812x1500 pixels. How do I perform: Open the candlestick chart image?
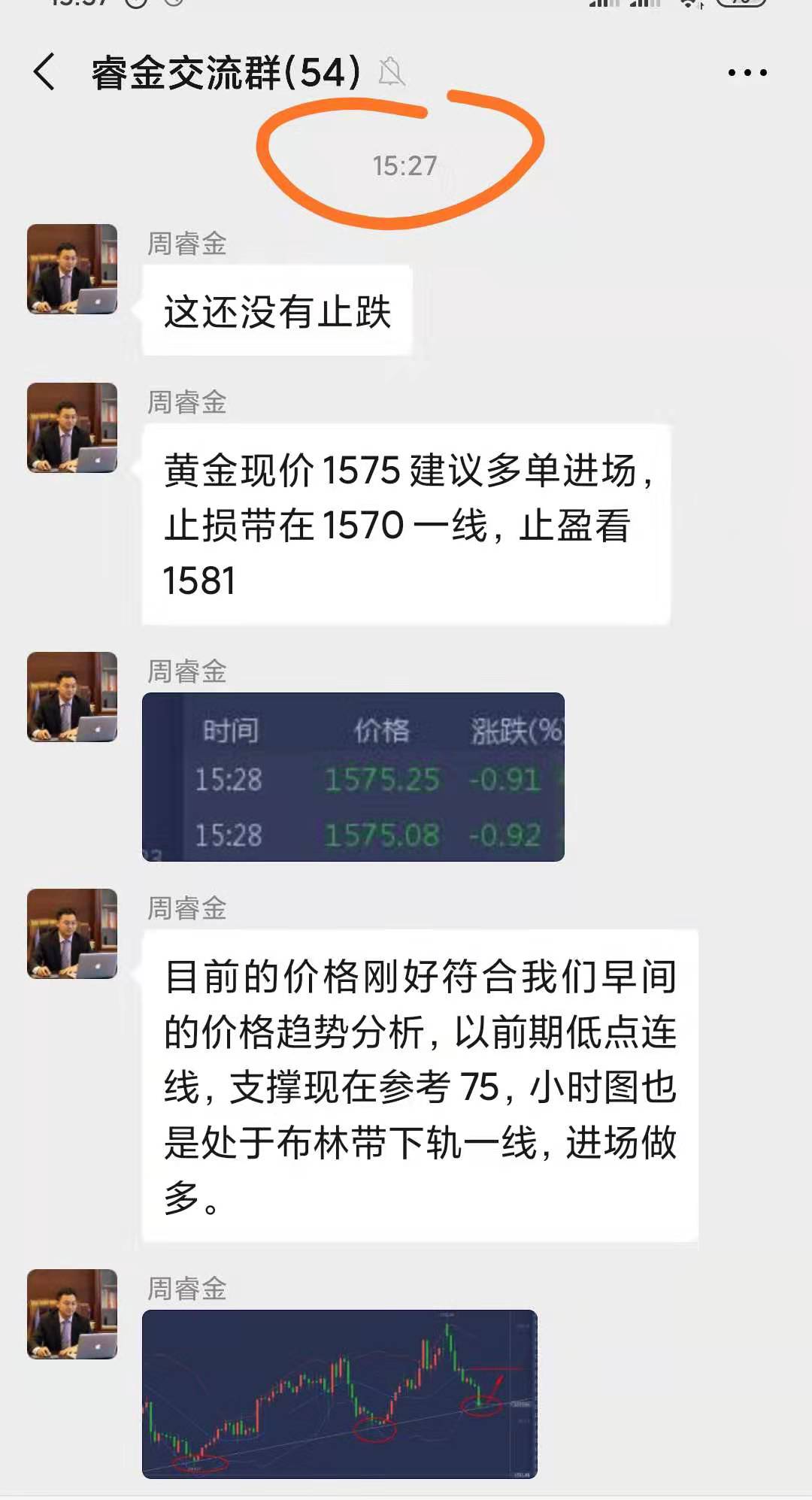(x=339, y=1393)
